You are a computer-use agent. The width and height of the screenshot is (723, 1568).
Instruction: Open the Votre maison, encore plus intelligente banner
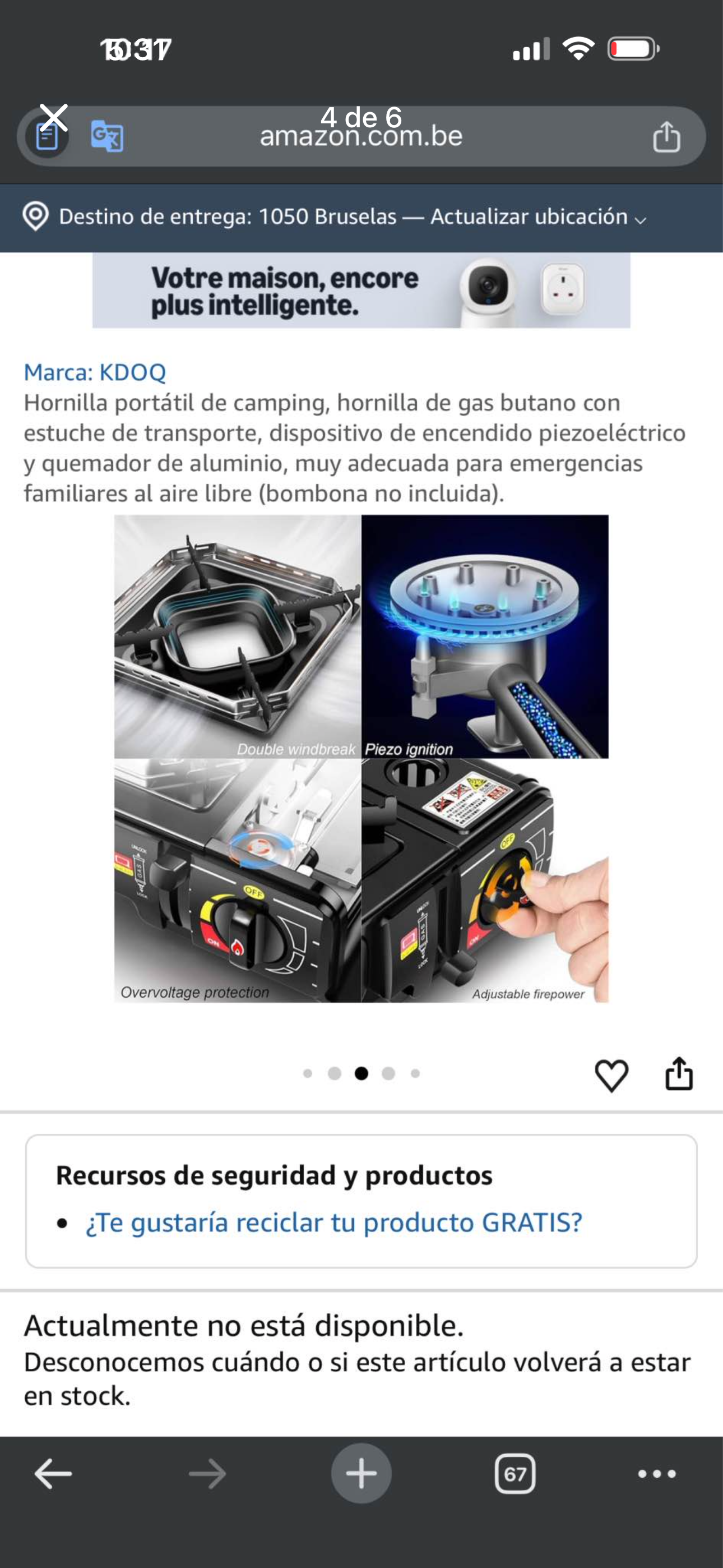(x=361, y=290)
